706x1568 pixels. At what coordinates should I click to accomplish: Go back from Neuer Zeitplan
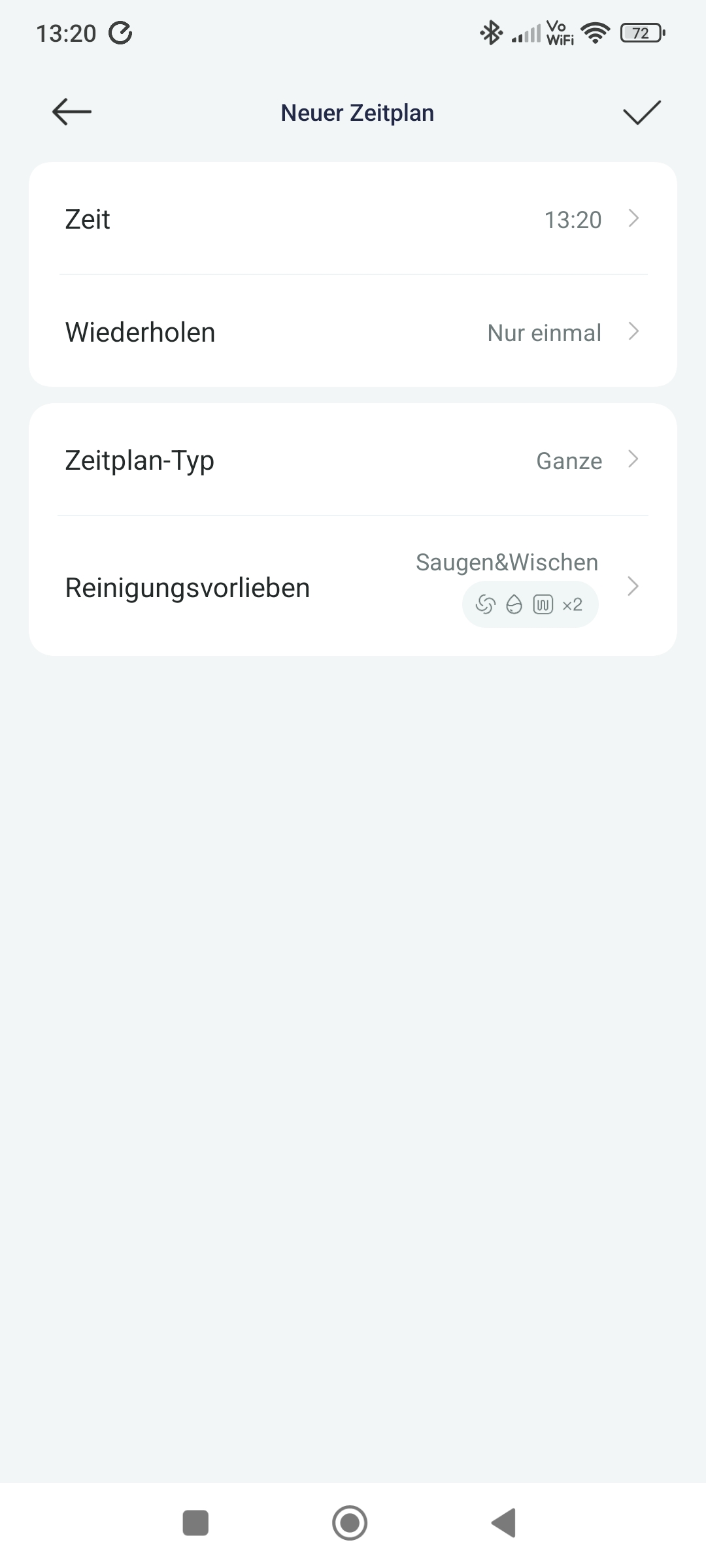click(72, 112)
